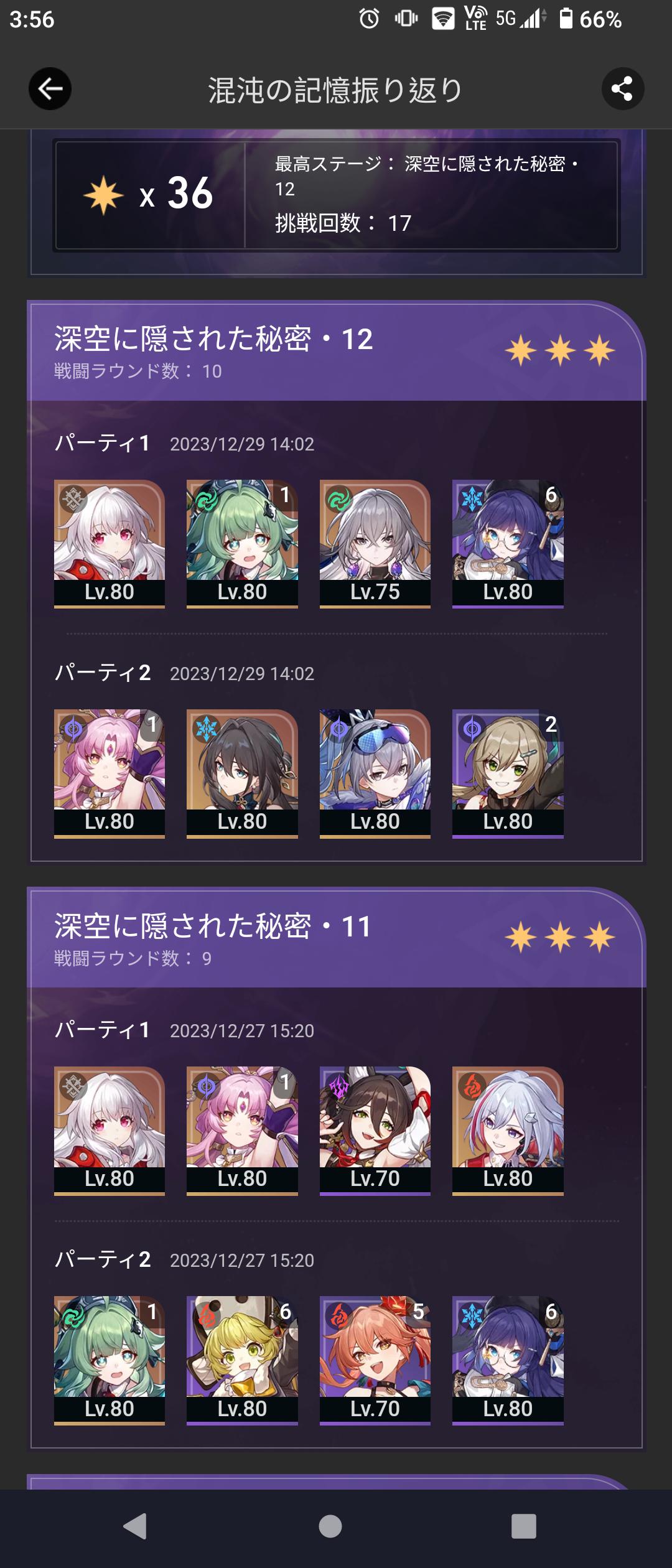Screen dimensions: 672x1568
Task: Go back using the arrow button
Action: click(50, 89)
